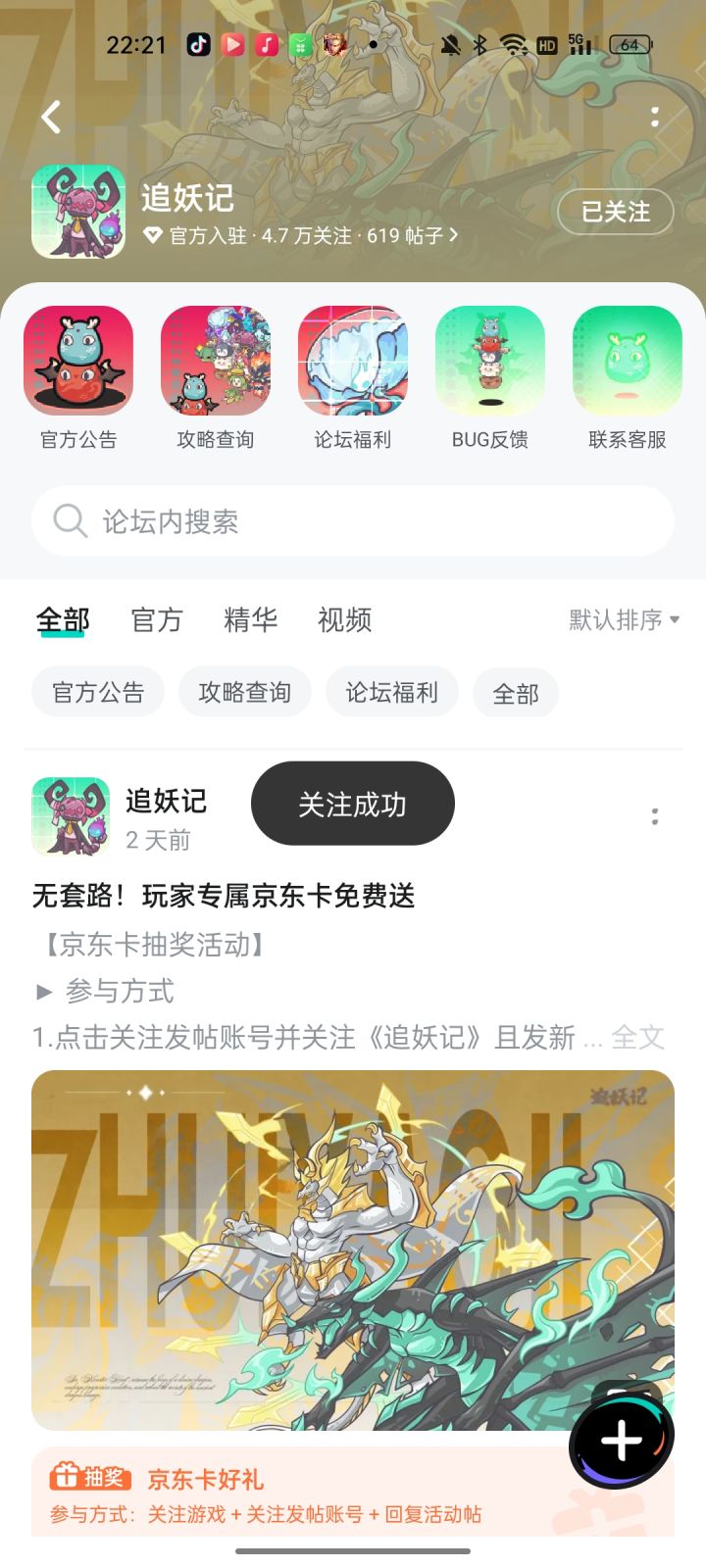Switch to the 视频 tab
The height and width of the screenshot is (1568, 706).
click(x=345, y=619)
